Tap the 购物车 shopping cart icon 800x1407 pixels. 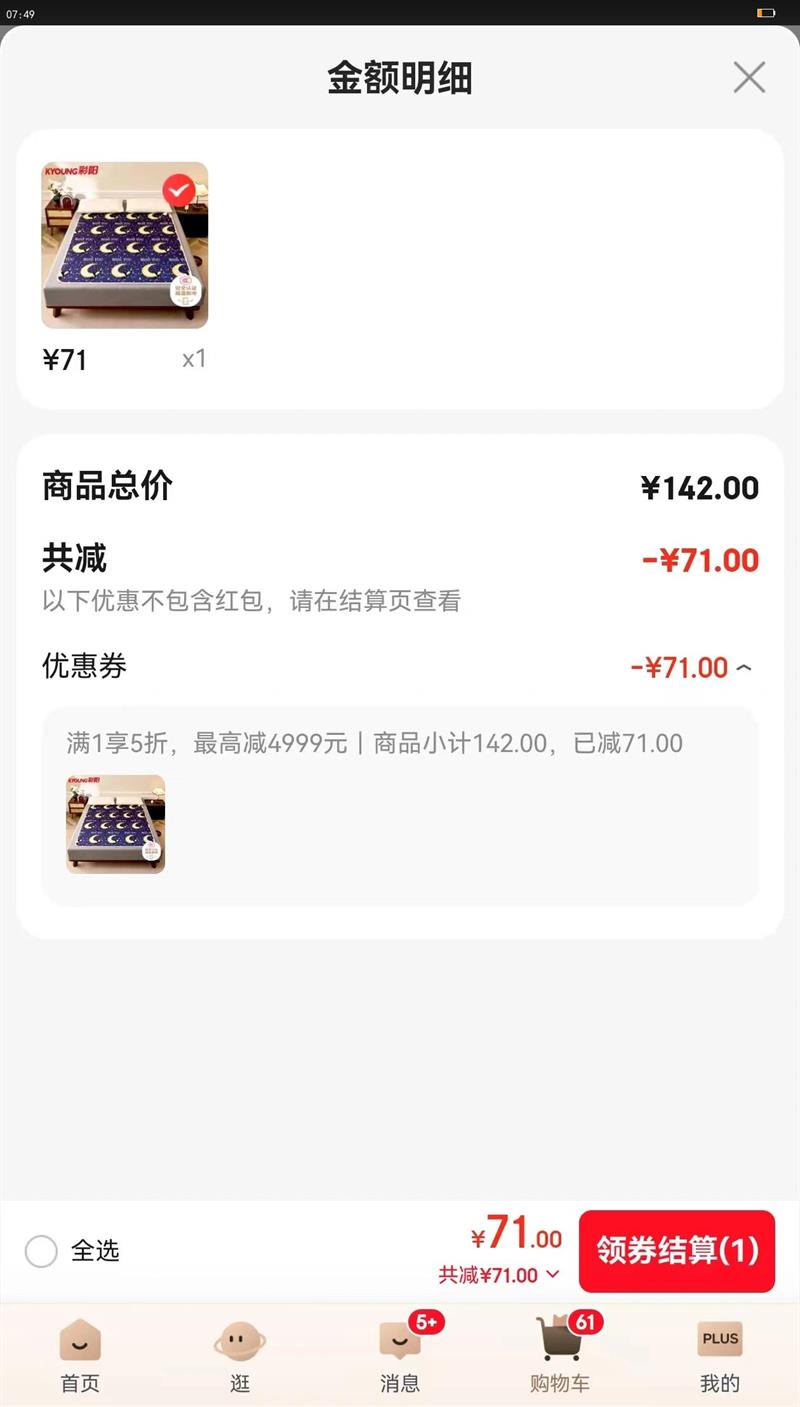coord(559,1340)
